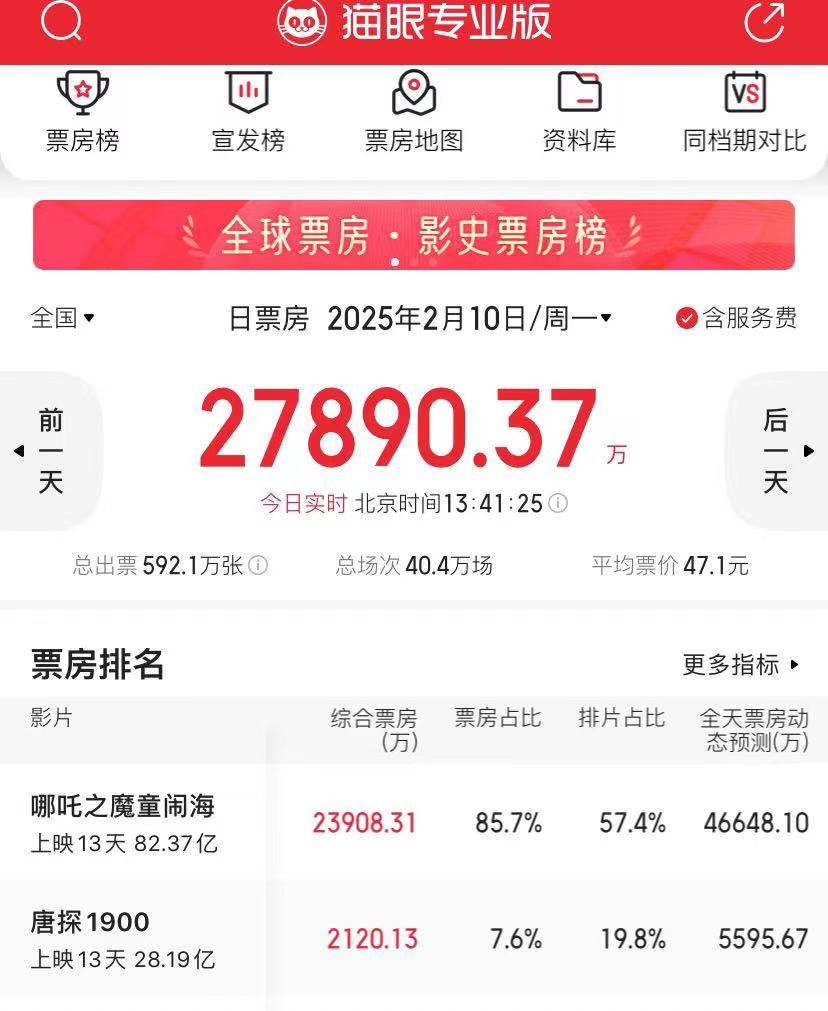Open 票房榜 box office ranking
828x1011 pixels.
82,112
